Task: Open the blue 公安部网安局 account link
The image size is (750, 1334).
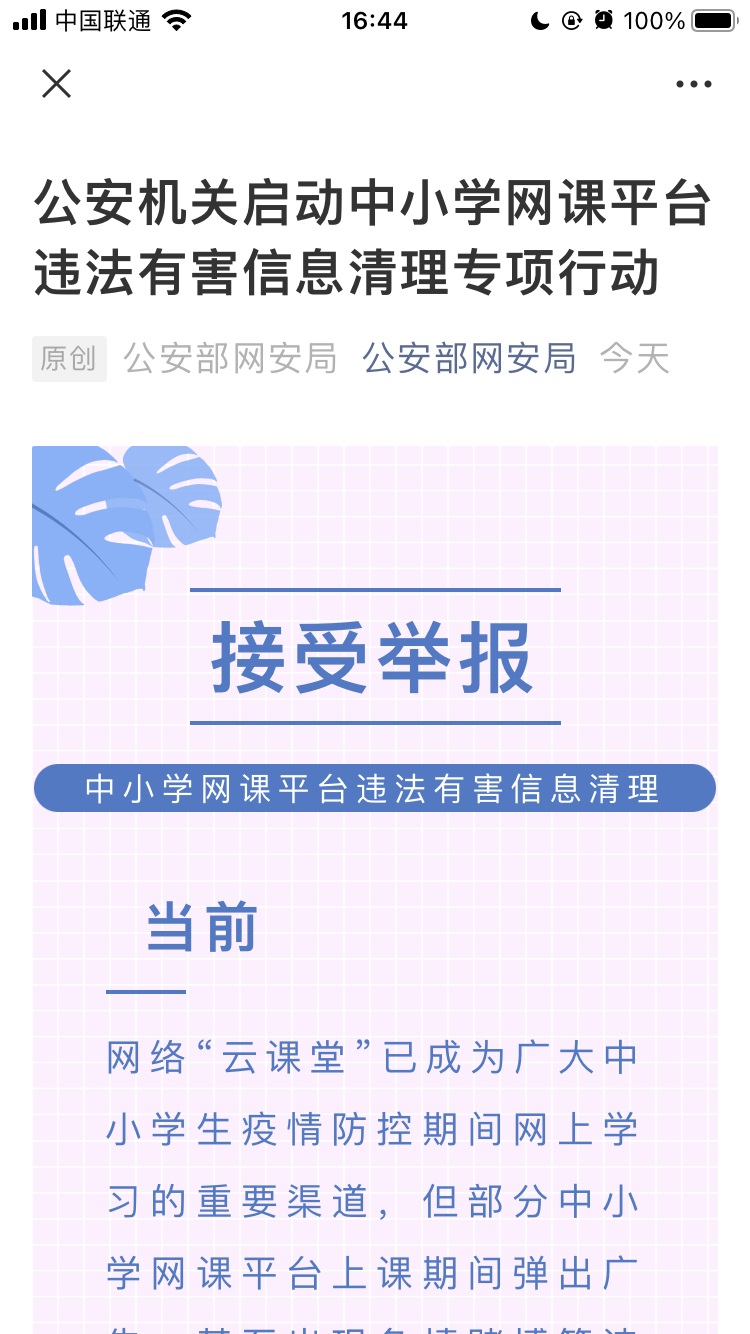Action: 469,358
